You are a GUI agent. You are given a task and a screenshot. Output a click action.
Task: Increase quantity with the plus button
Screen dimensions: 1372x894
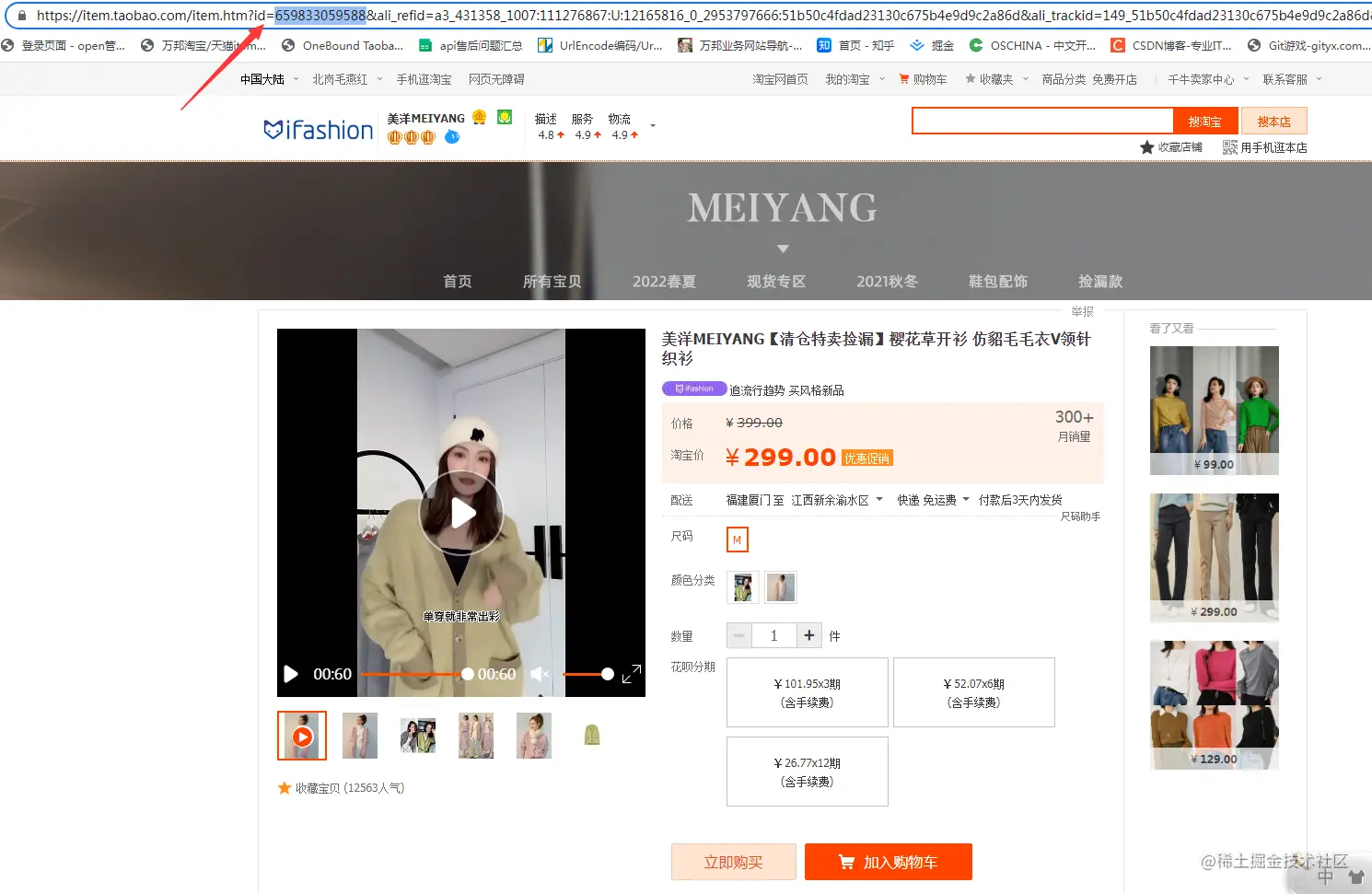coord(808,635)
